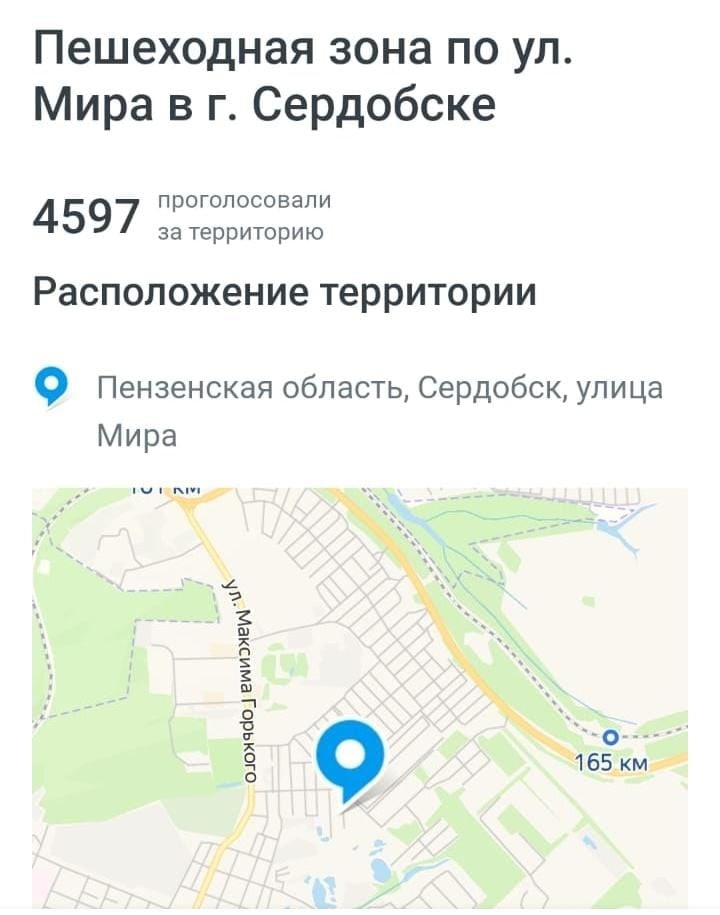The width and height of the screenshot is (720, 915).
Task: Click the map to expand it
Action: (360, 690)
